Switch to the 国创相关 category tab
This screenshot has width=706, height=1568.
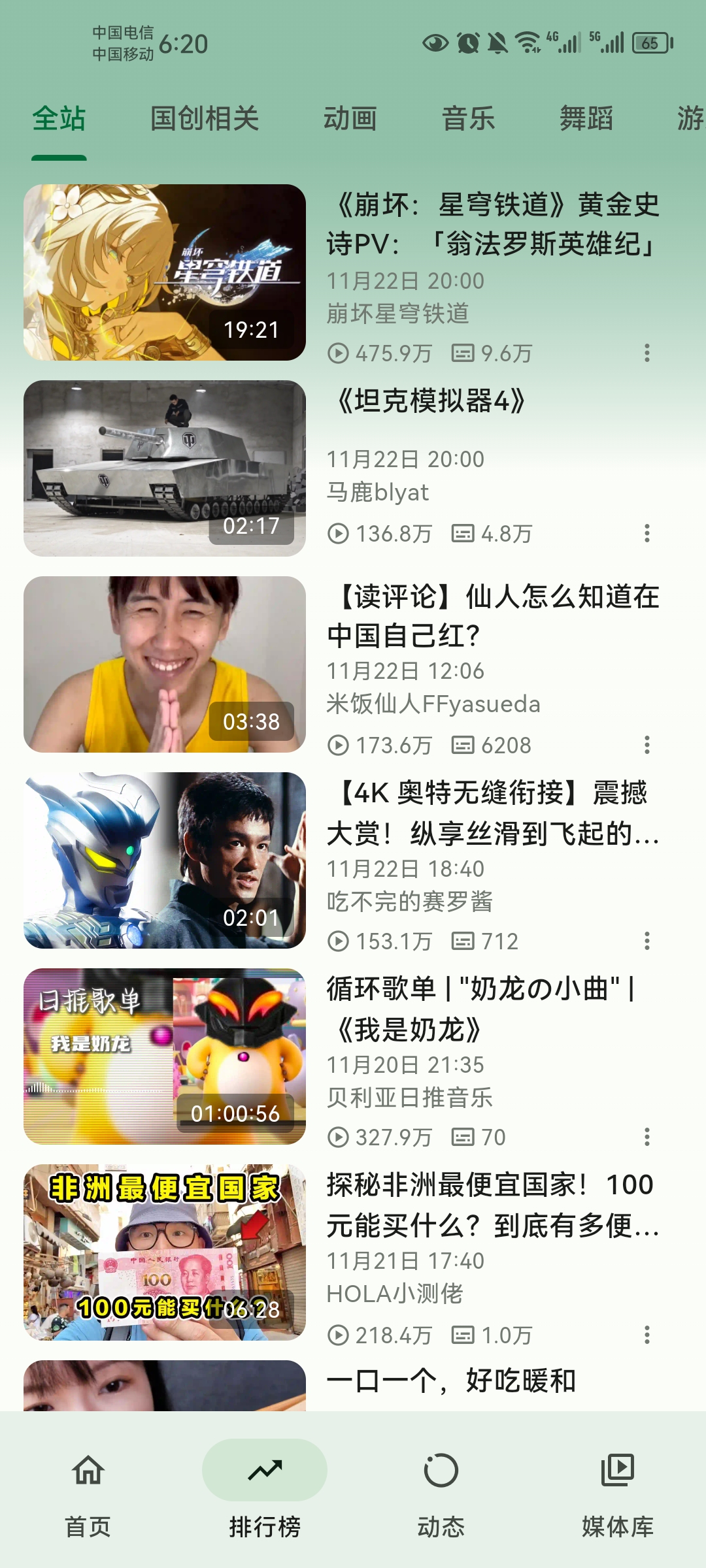pyautogui.click(x=205, y=119)
